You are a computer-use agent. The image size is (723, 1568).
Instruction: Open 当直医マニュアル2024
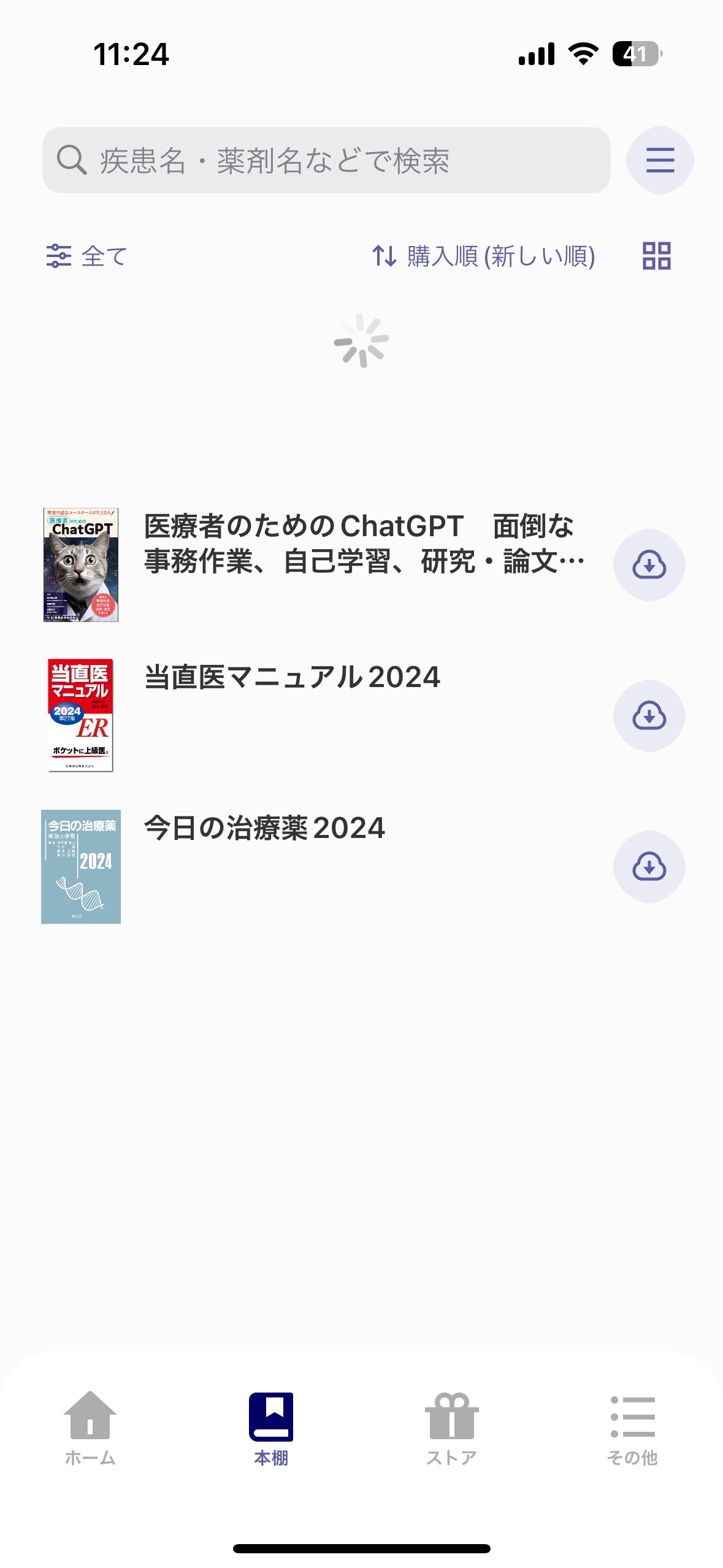click(x=292, y=678)
